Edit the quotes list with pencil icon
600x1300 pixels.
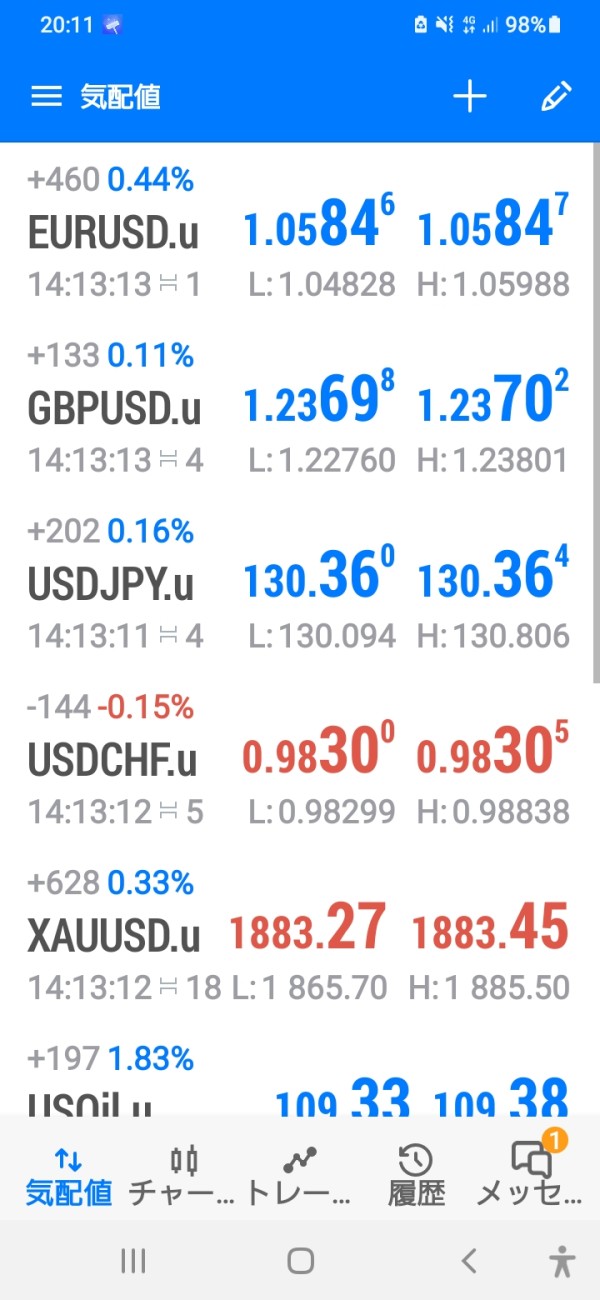point(555,97)
